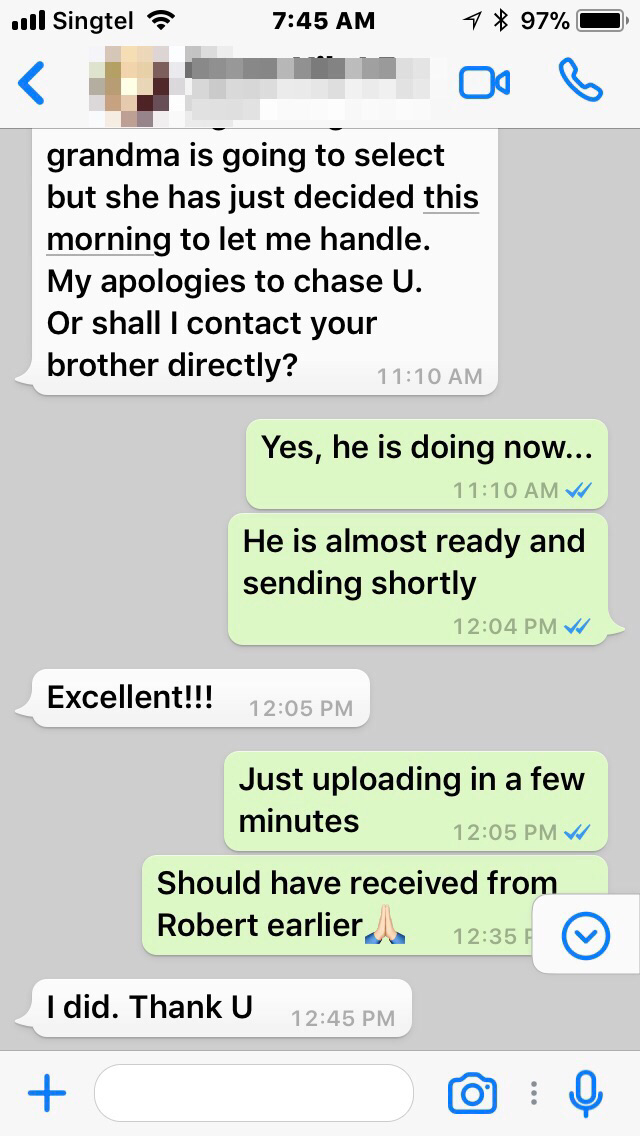The height and width of the screenshot is (1136, 640).
Task: Start a voice call
Action: click(x=580, y=81)
